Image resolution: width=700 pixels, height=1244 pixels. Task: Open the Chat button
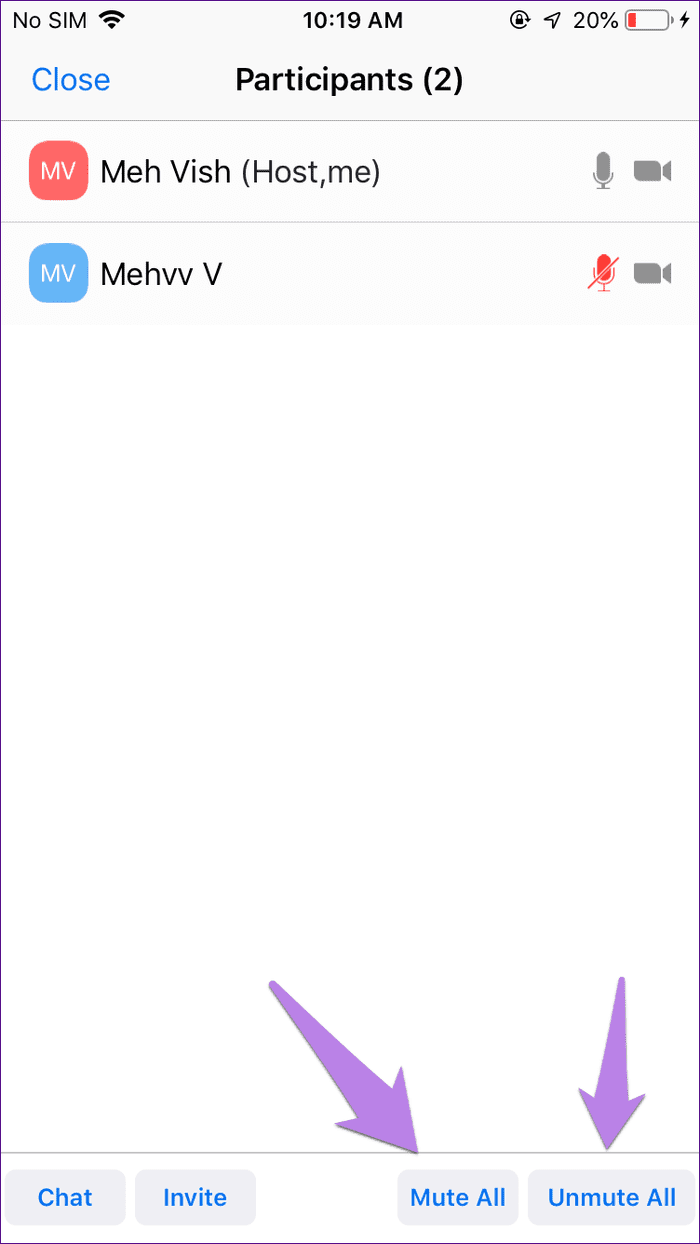click(x=65, y=1197)
